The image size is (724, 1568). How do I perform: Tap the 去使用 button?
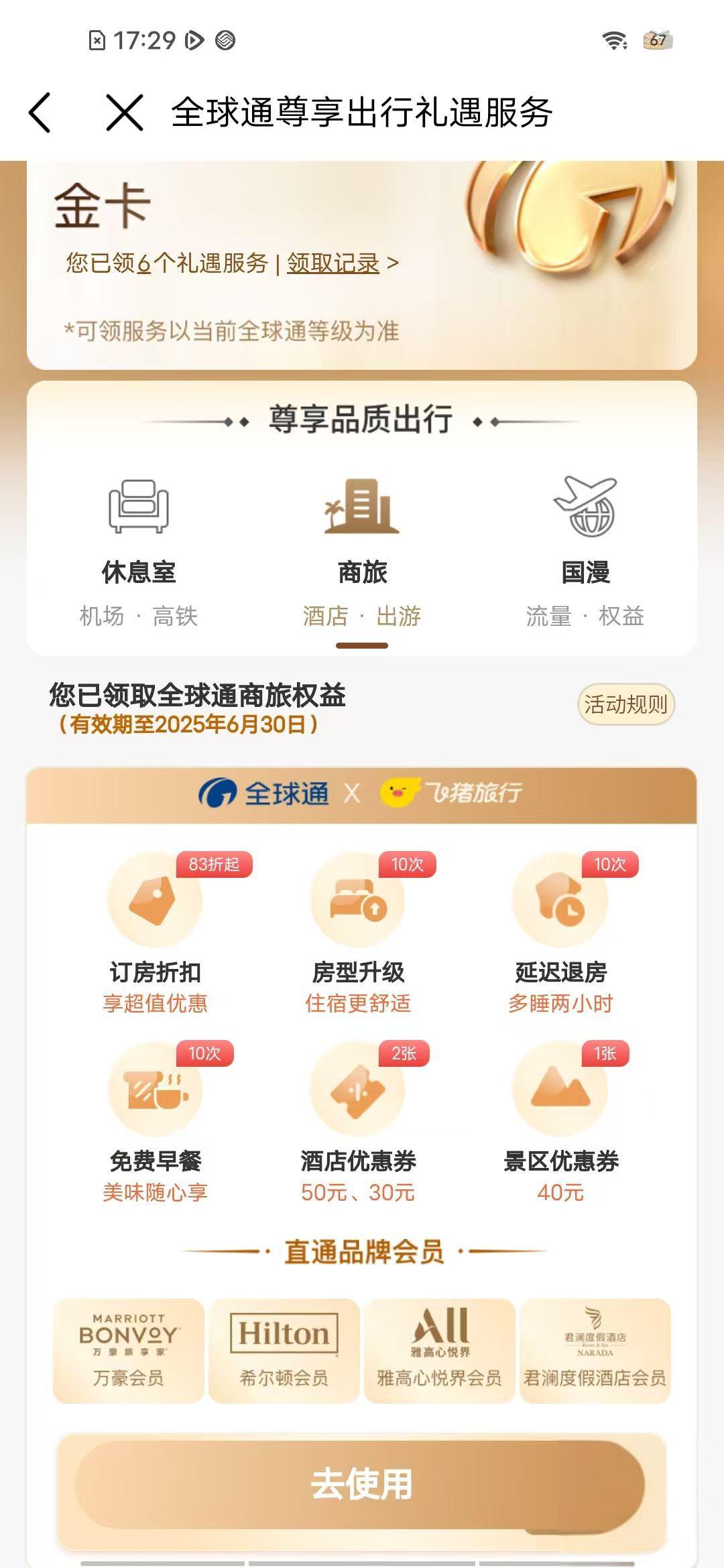pyautogui.click(x=361, y=1484)
